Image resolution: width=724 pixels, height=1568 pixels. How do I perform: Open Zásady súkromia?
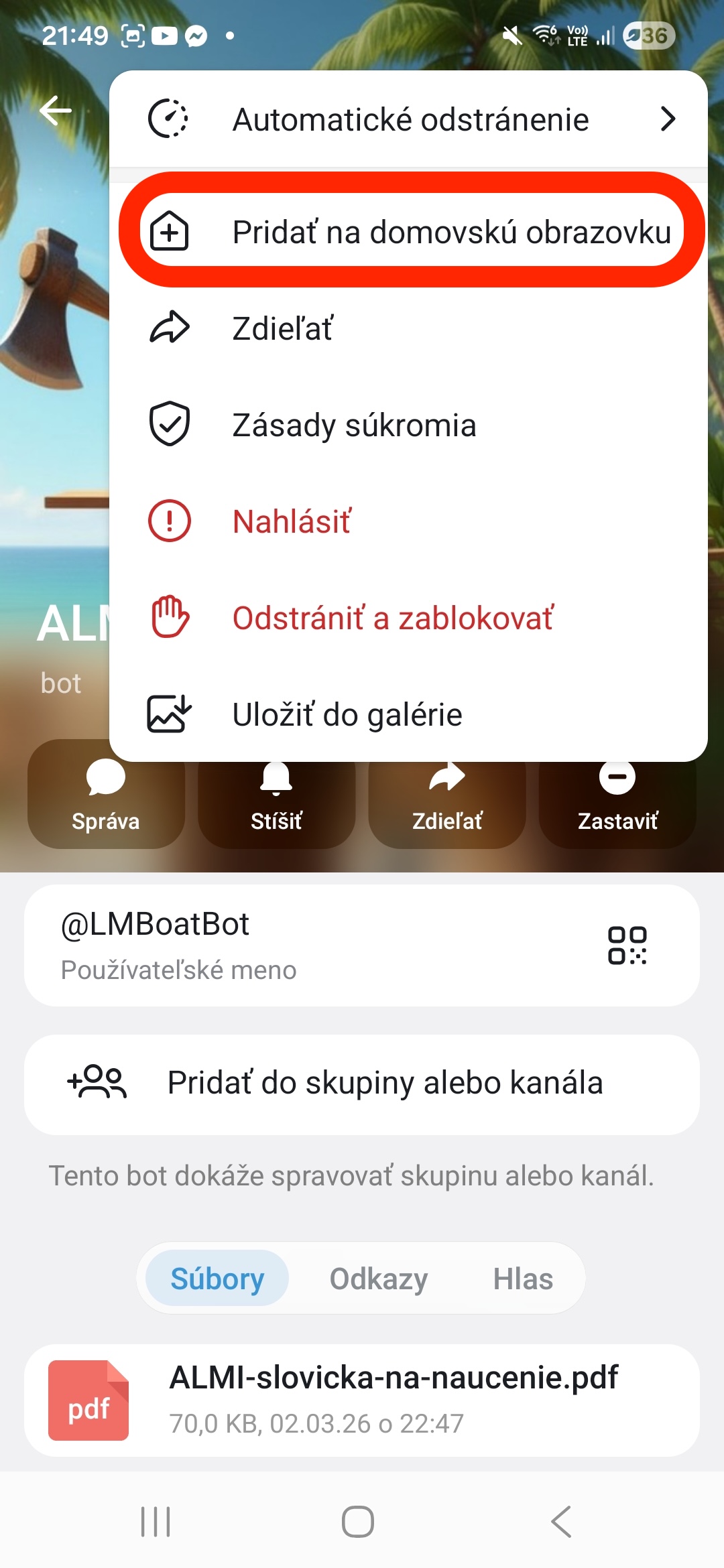click(x=355, y=424)
